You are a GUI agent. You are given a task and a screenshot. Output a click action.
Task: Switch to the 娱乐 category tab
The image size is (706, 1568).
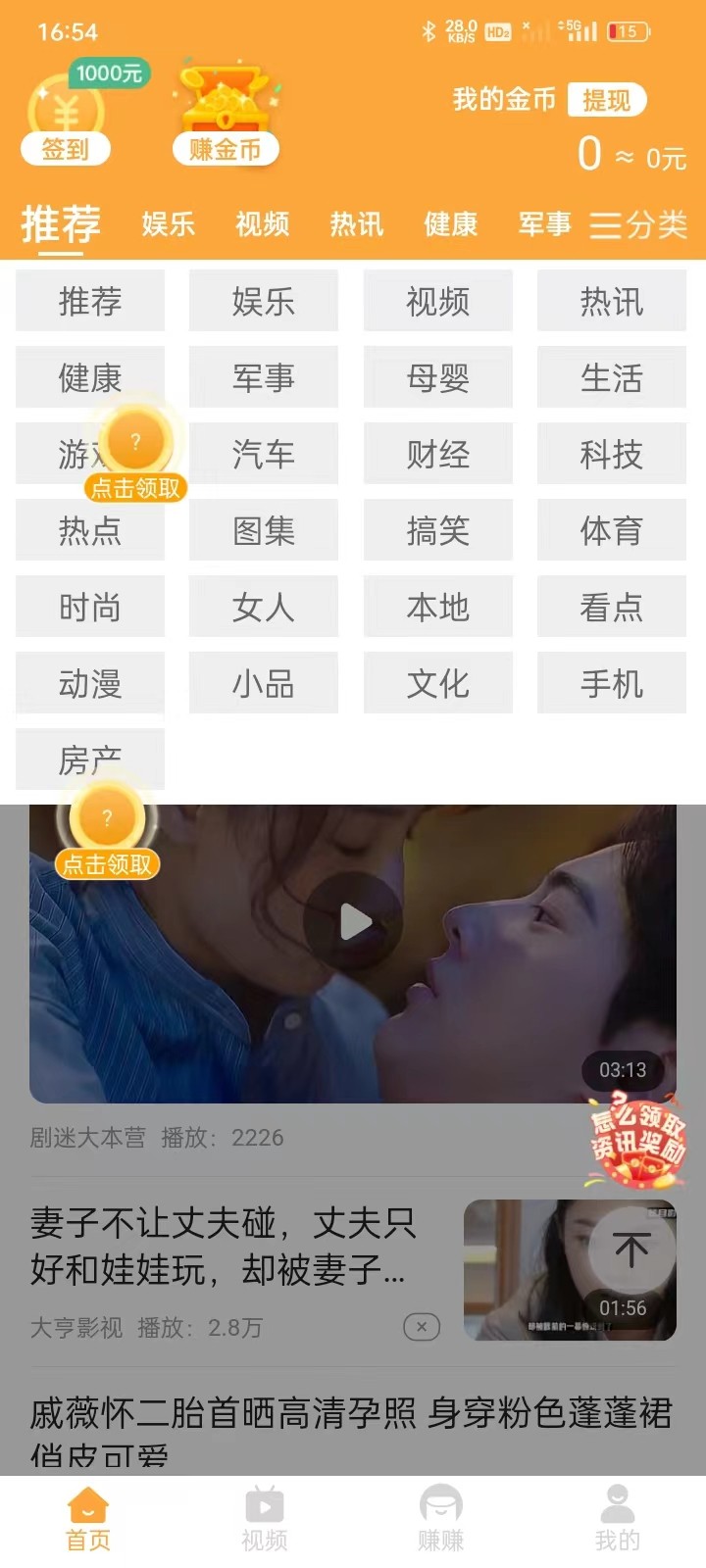click(x=168, y=225)
